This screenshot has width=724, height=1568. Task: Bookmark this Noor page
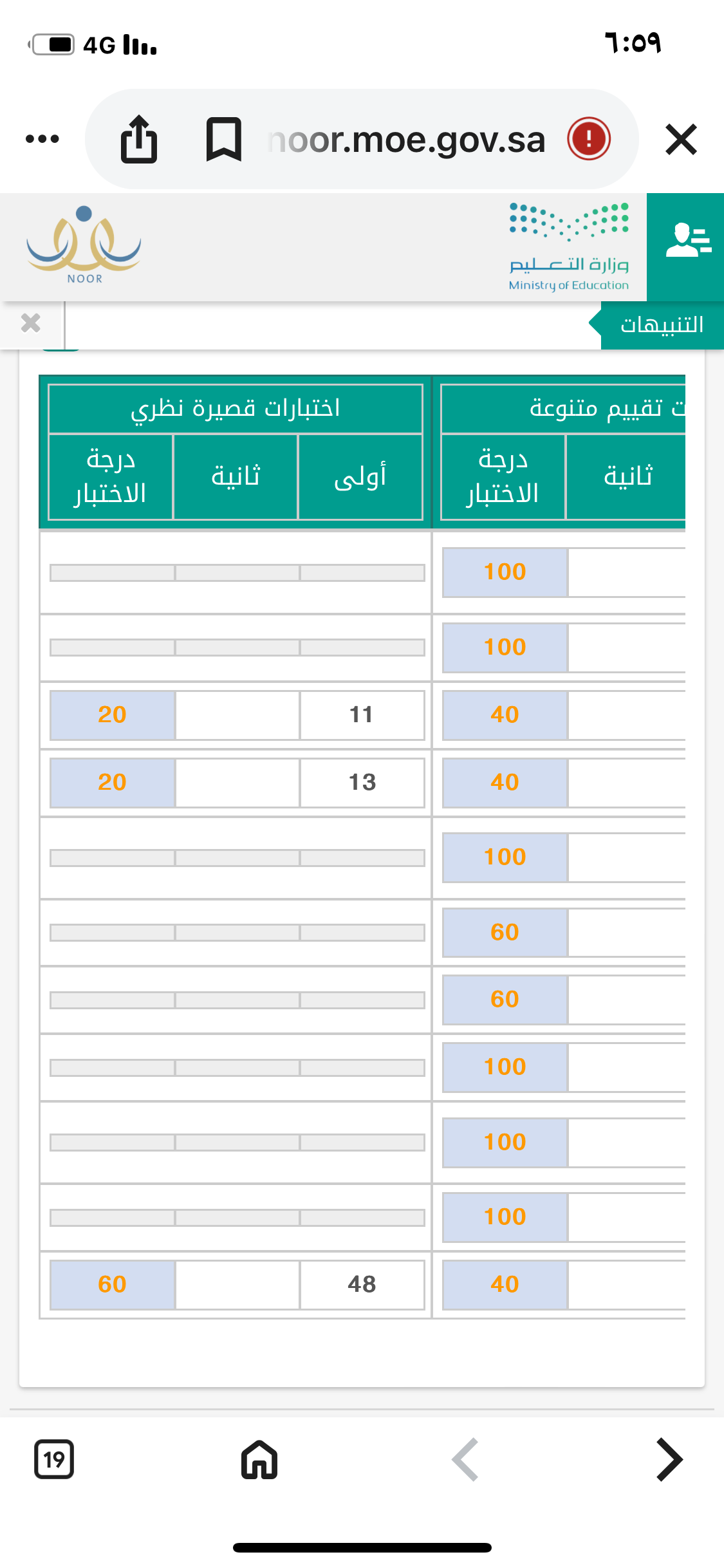click(223, 139)
